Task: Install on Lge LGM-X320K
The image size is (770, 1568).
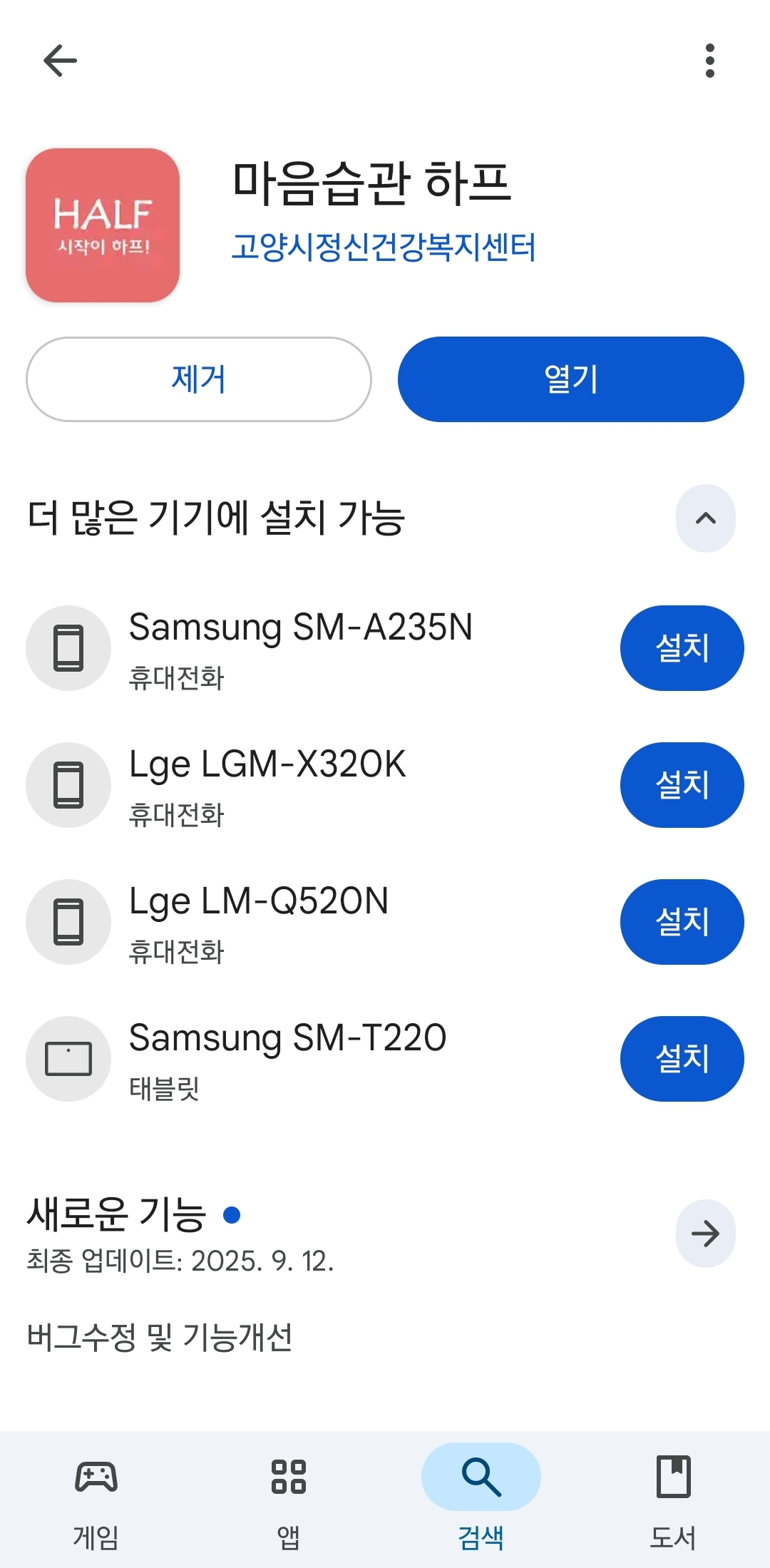Action: (x=682, y=785)
